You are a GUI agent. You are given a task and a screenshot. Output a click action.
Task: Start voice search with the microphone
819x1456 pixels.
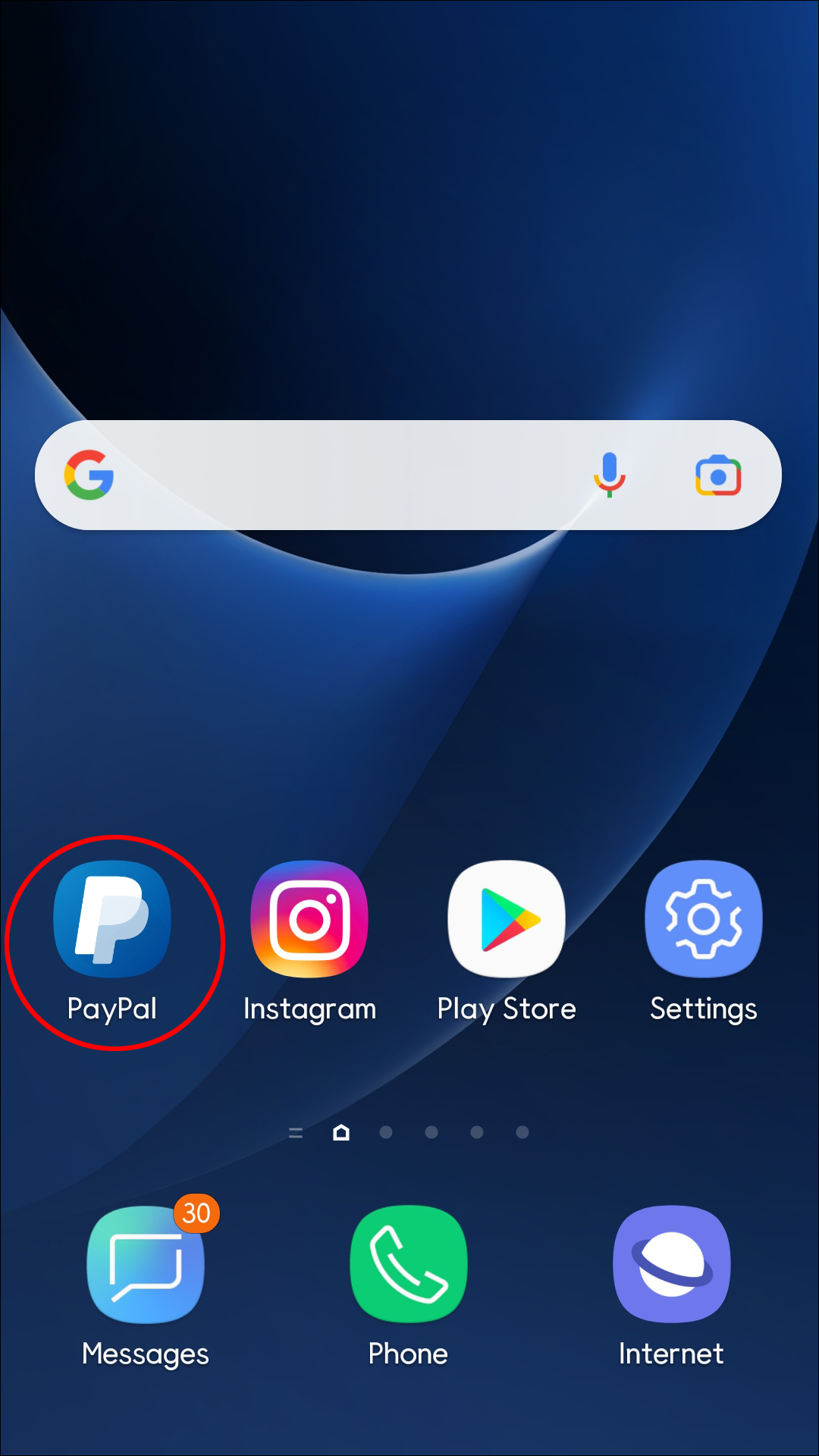click(x=609, y=475)
